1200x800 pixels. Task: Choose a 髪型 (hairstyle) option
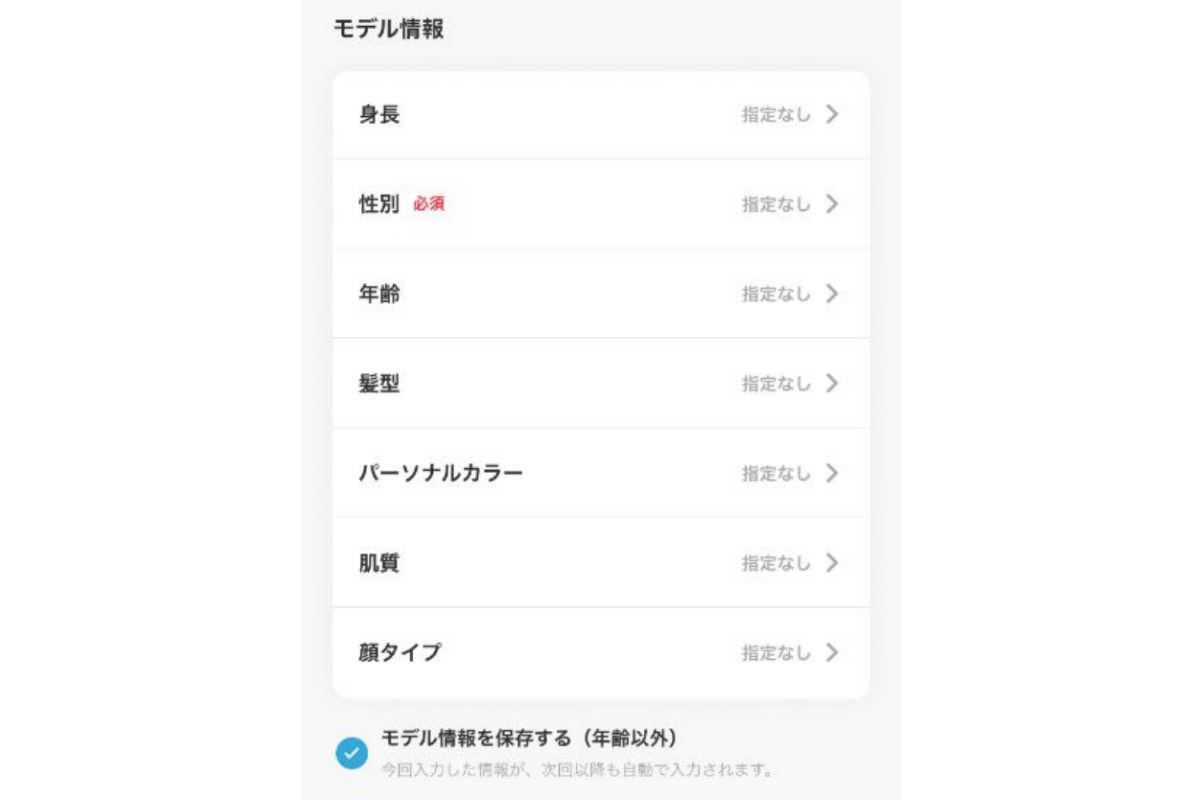point(600,383)
